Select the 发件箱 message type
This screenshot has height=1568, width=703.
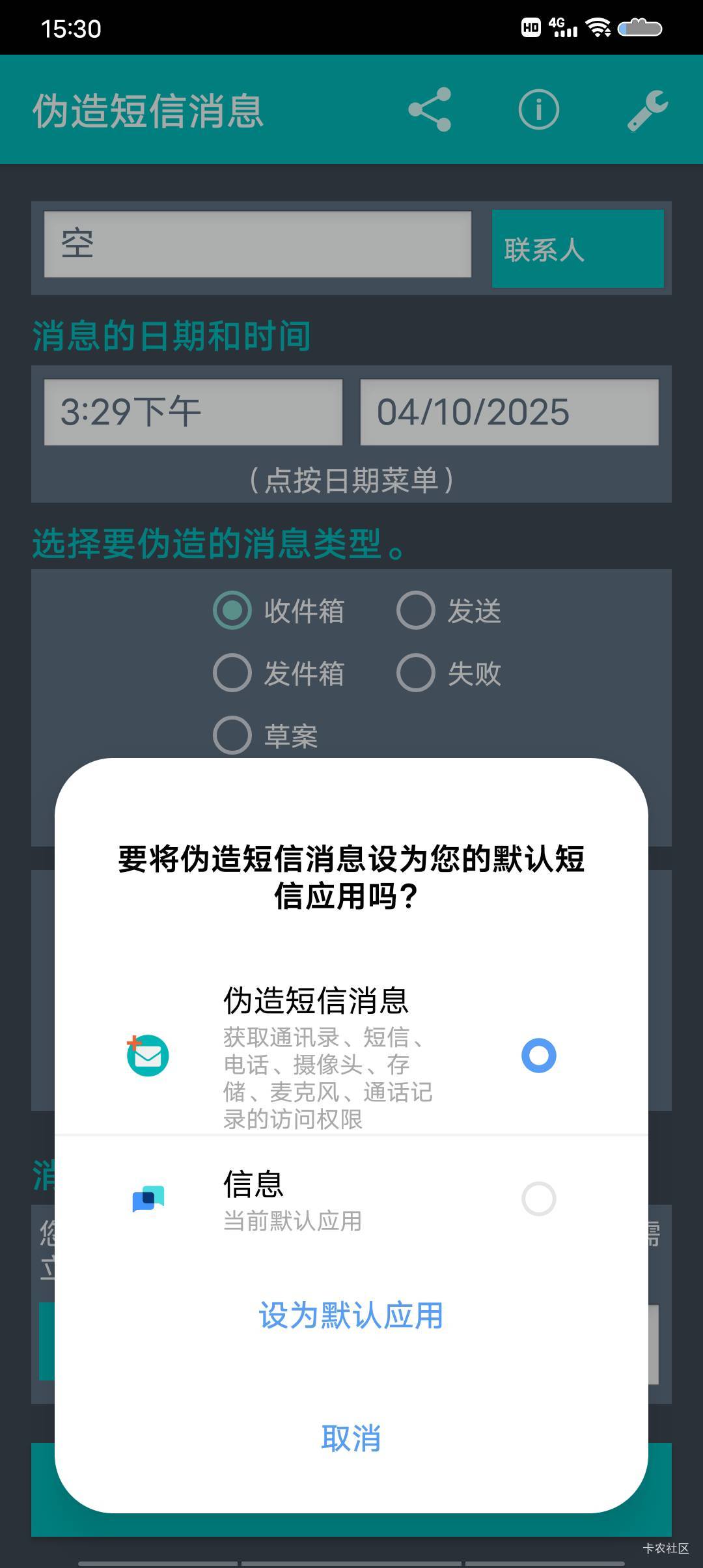[279, 673]
